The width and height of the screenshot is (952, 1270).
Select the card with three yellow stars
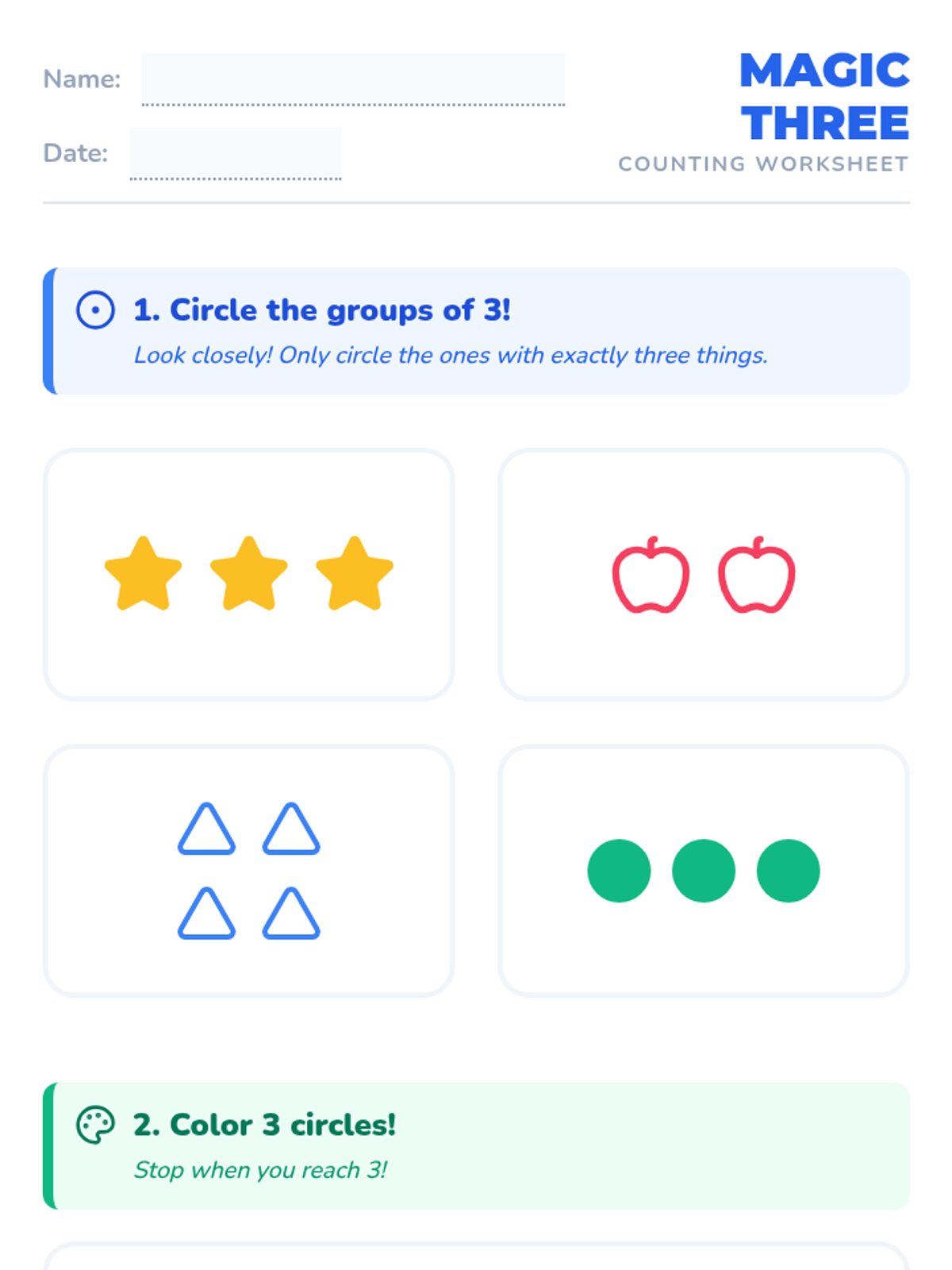[x=248, y=575]
